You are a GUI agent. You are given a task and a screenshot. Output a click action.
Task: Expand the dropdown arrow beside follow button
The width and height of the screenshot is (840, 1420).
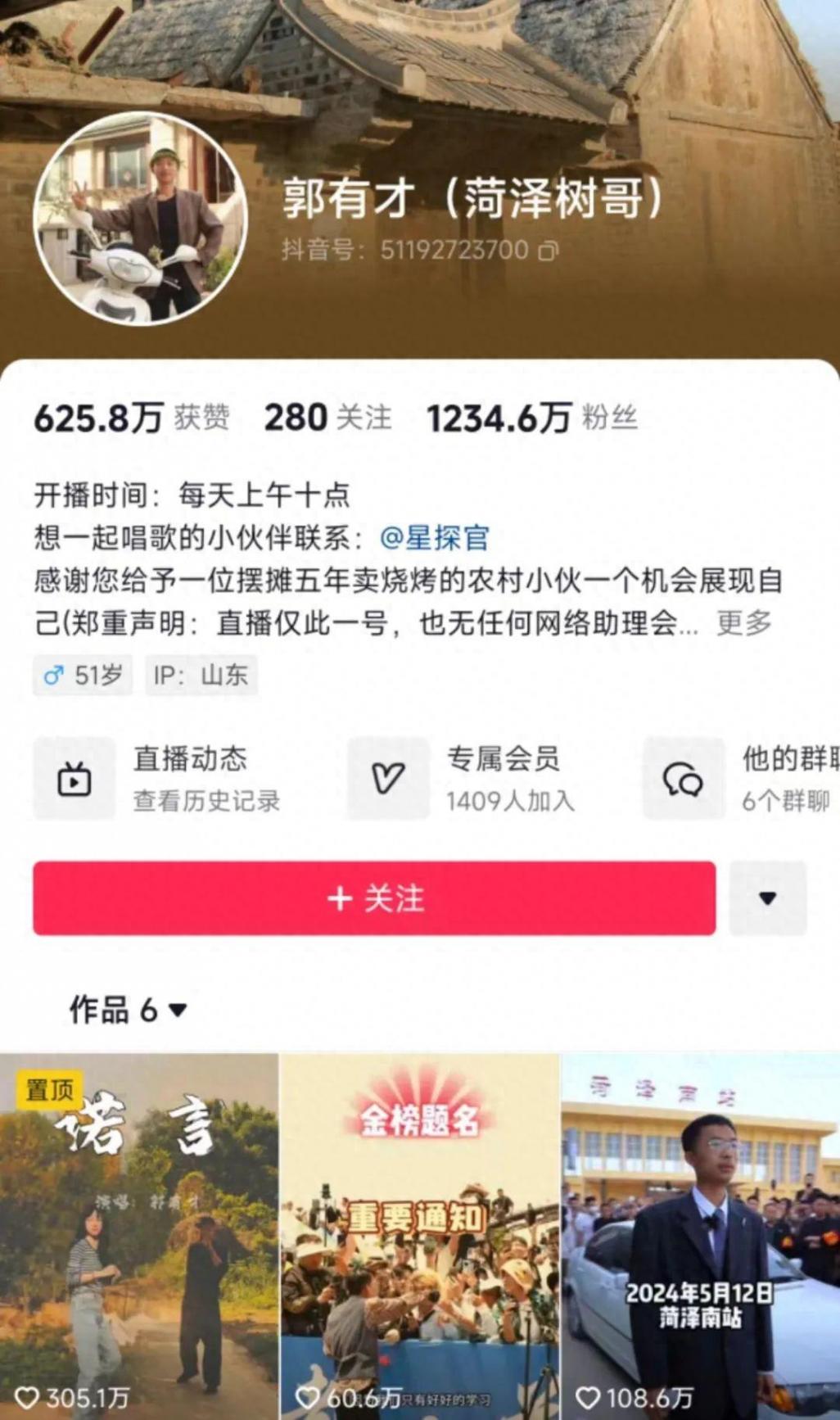pyautogui.click(x=767, y=898)
